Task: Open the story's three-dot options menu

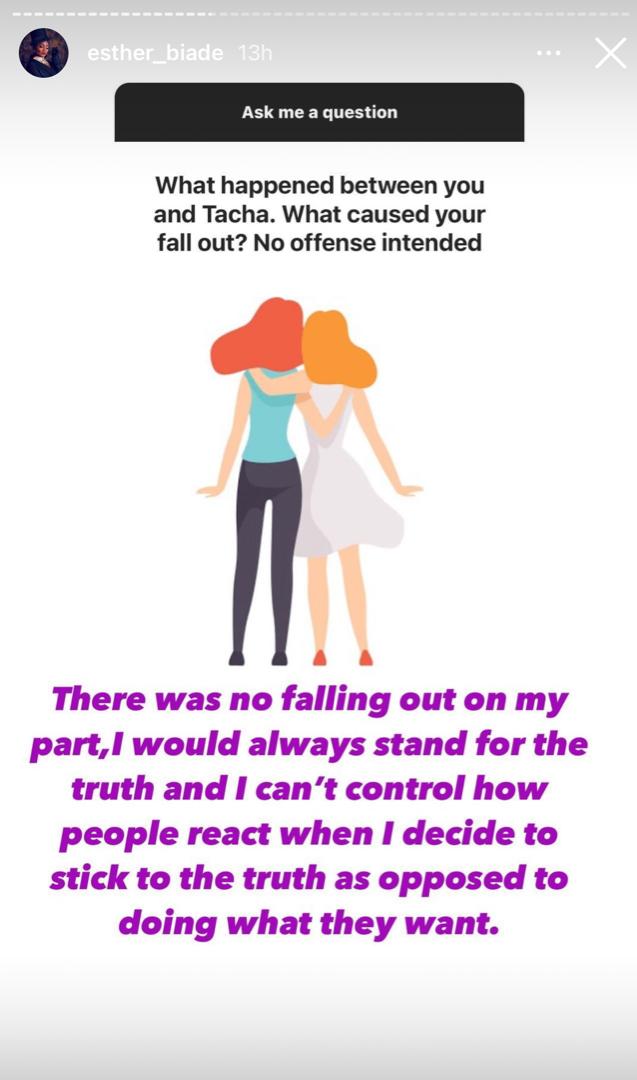Action: pyautogui.click(x=548, y=53)
